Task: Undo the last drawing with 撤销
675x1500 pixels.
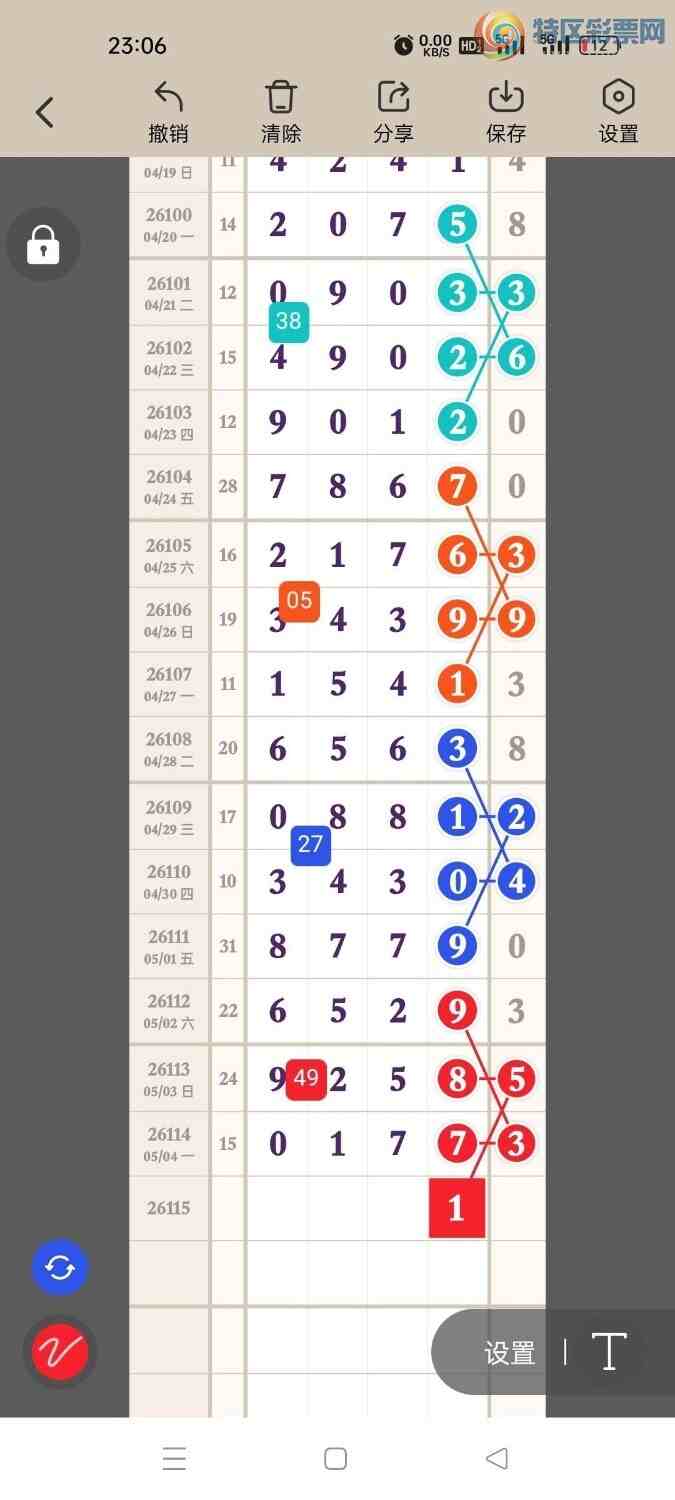Action: [168, 112]
